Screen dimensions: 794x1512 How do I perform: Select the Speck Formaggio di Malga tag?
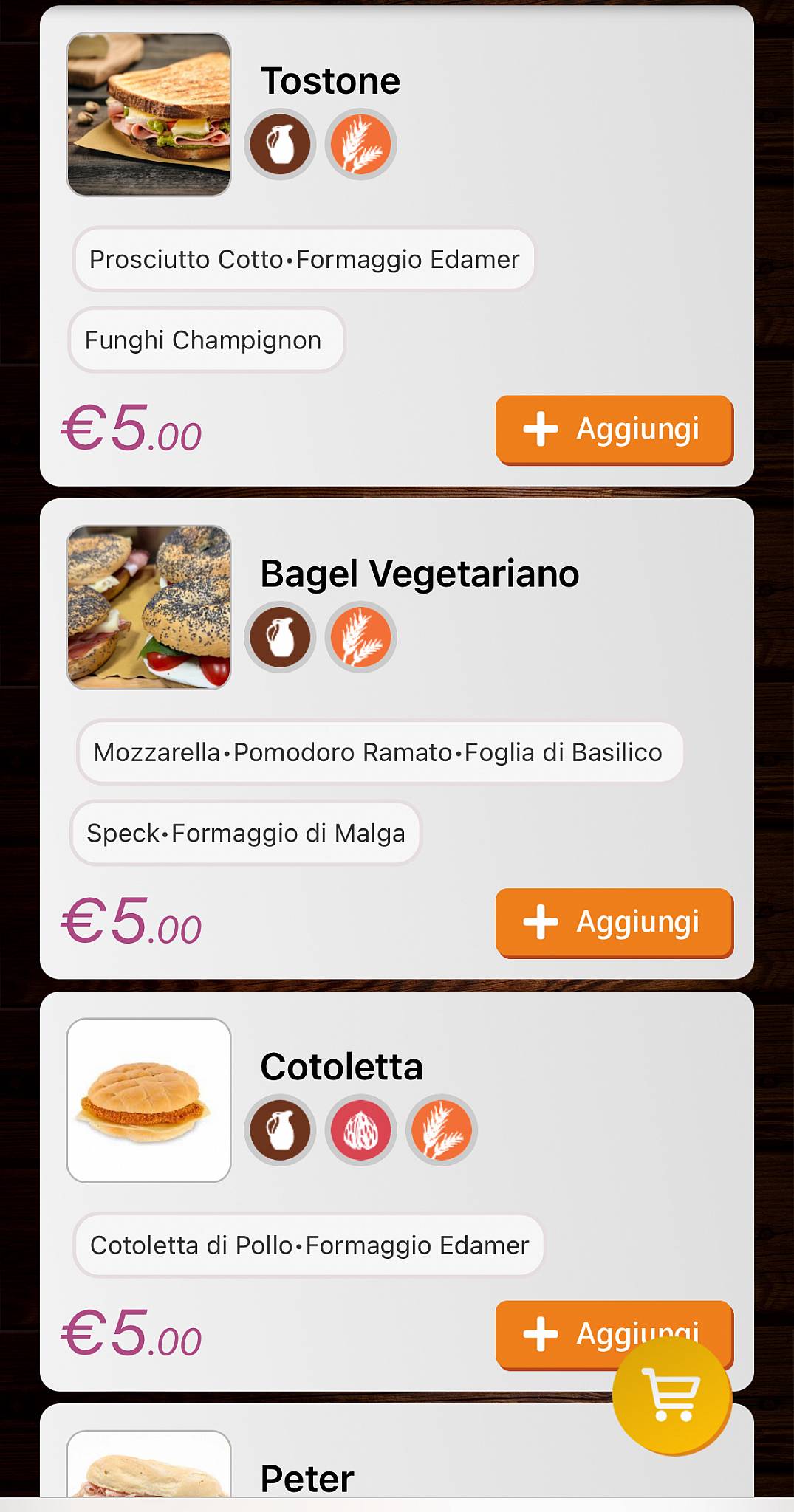244,833
